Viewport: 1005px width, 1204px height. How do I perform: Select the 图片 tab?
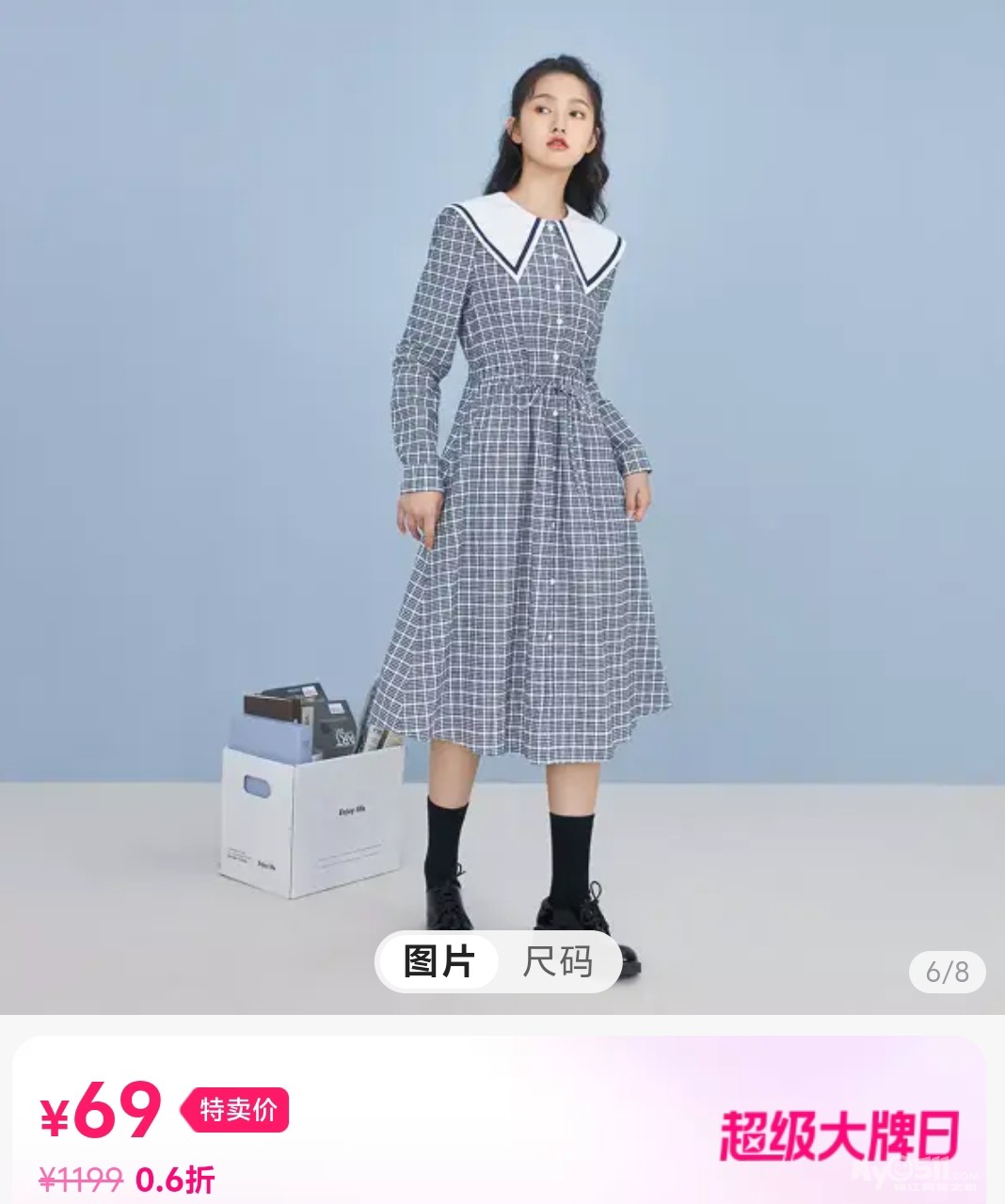pyautogui.click(x=439, y=962)
